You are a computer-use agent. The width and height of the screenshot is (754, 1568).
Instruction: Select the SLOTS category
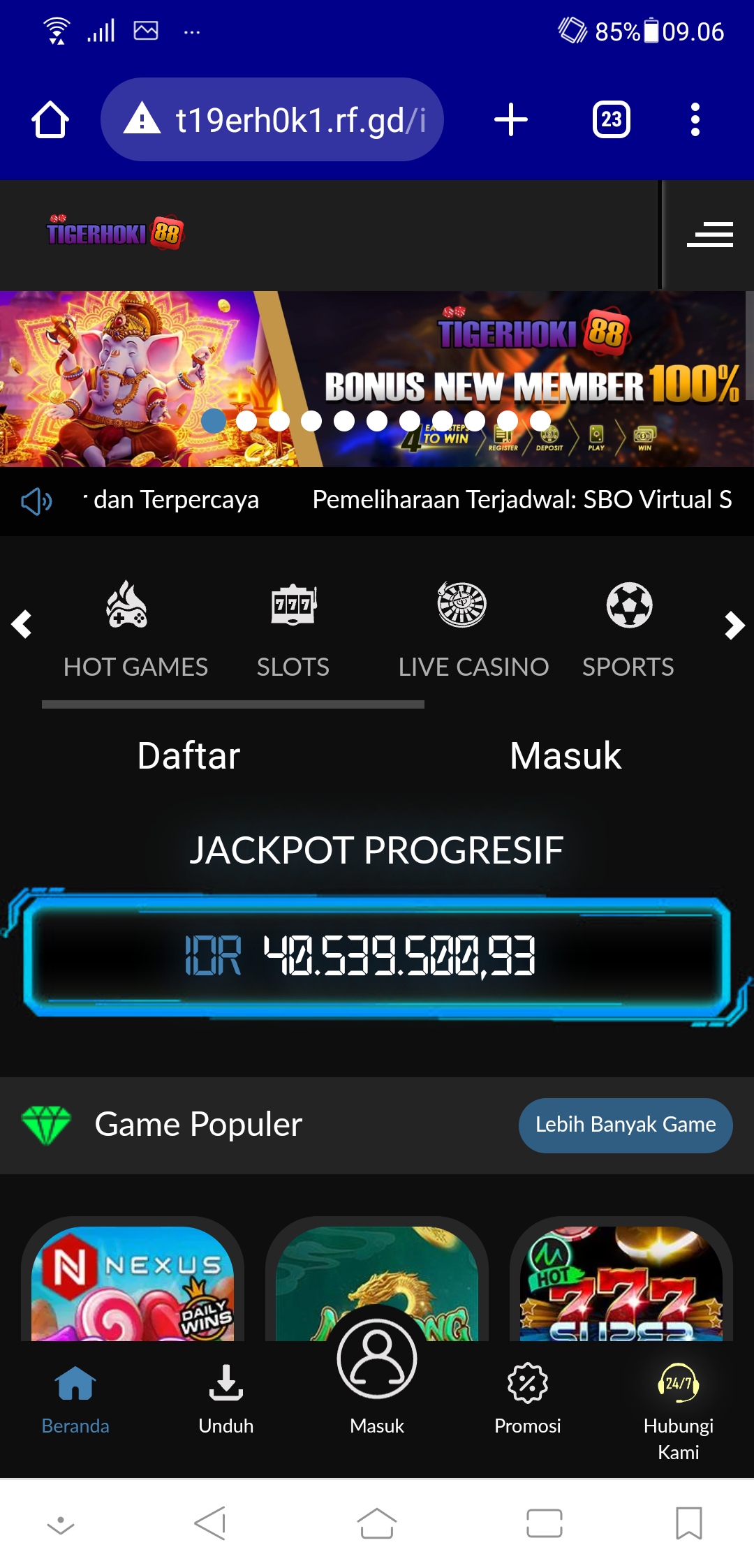pyautogui.click(x=293, y=630)
